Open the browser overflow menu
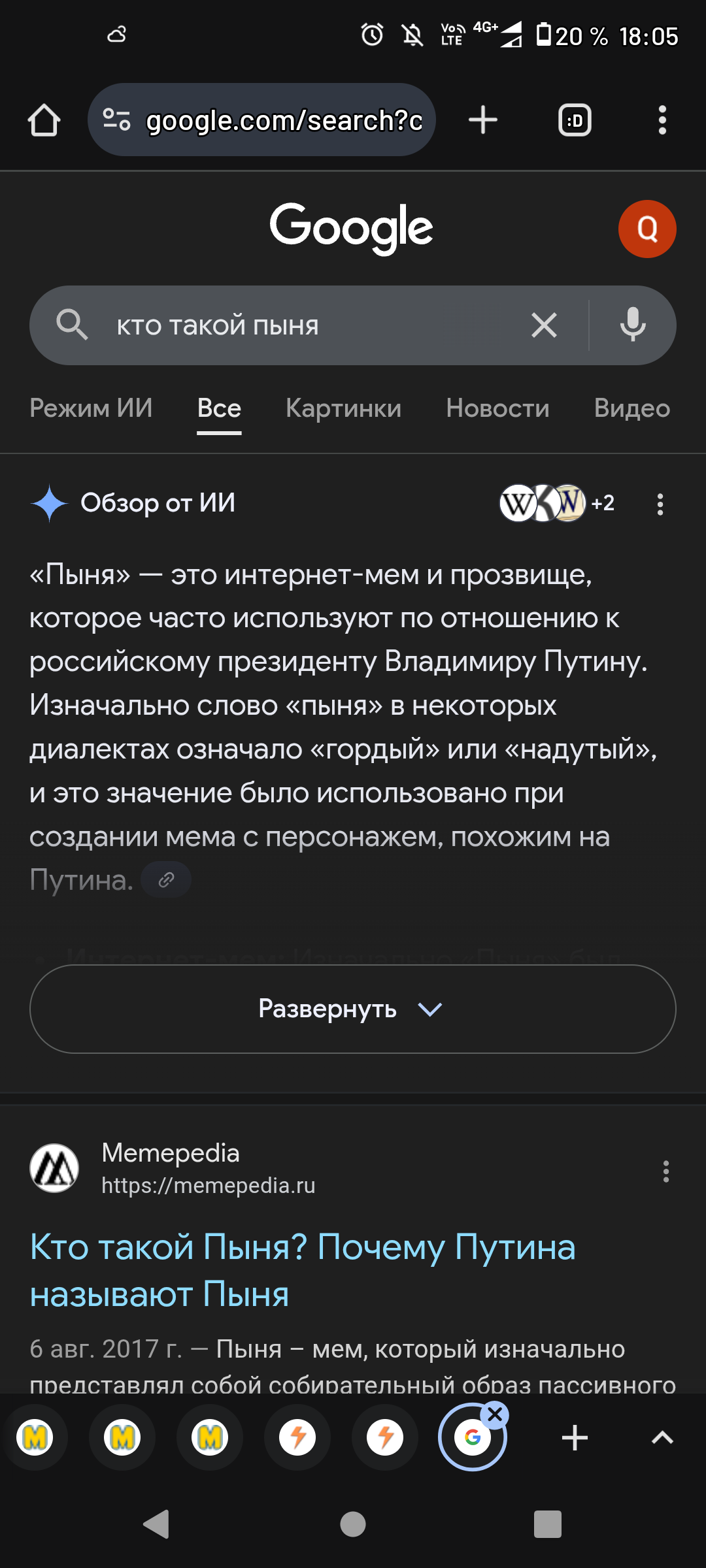 pyautogui.click(x=662, y=120)
